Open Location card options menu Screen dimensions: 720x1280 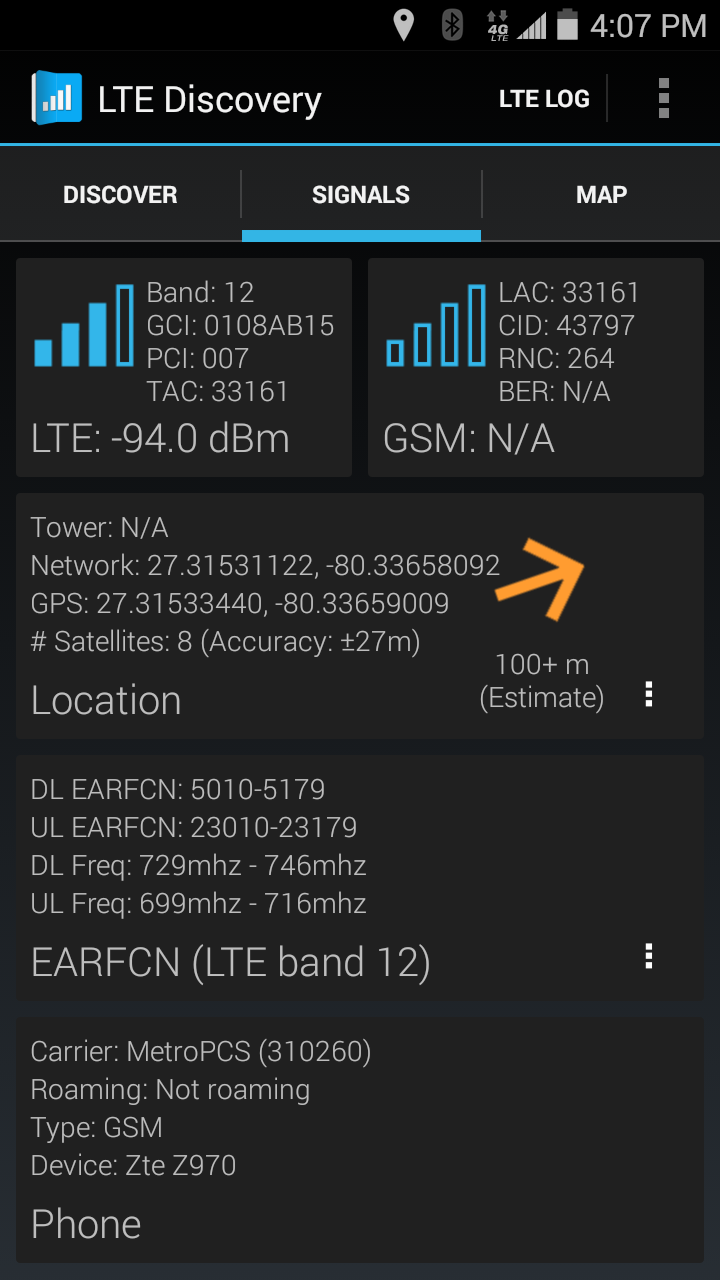649,694
